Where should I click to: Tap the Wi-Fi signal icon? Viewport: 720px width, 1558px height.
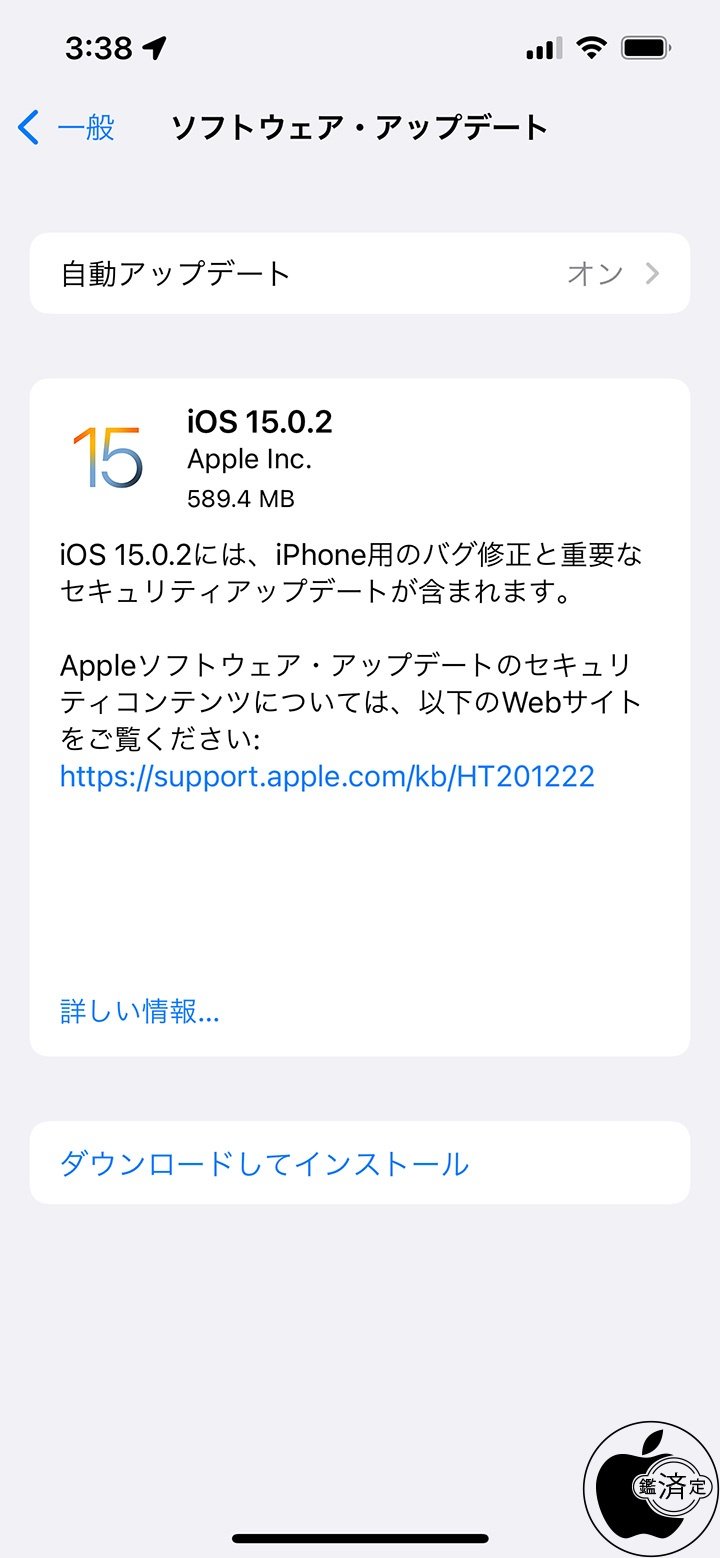(x=592, y=46)
